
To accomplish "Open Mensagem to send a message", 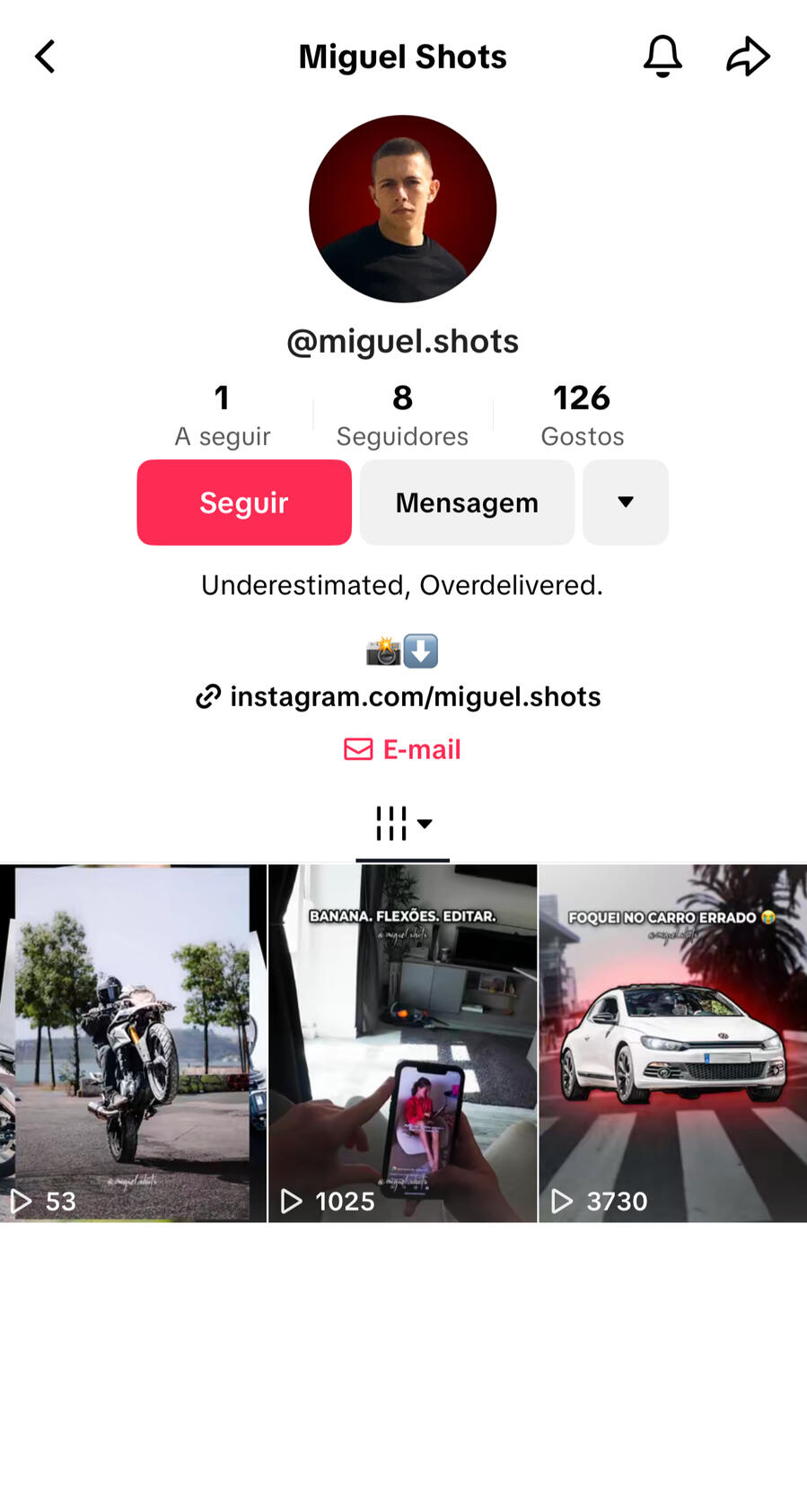I will click(467, 503).
